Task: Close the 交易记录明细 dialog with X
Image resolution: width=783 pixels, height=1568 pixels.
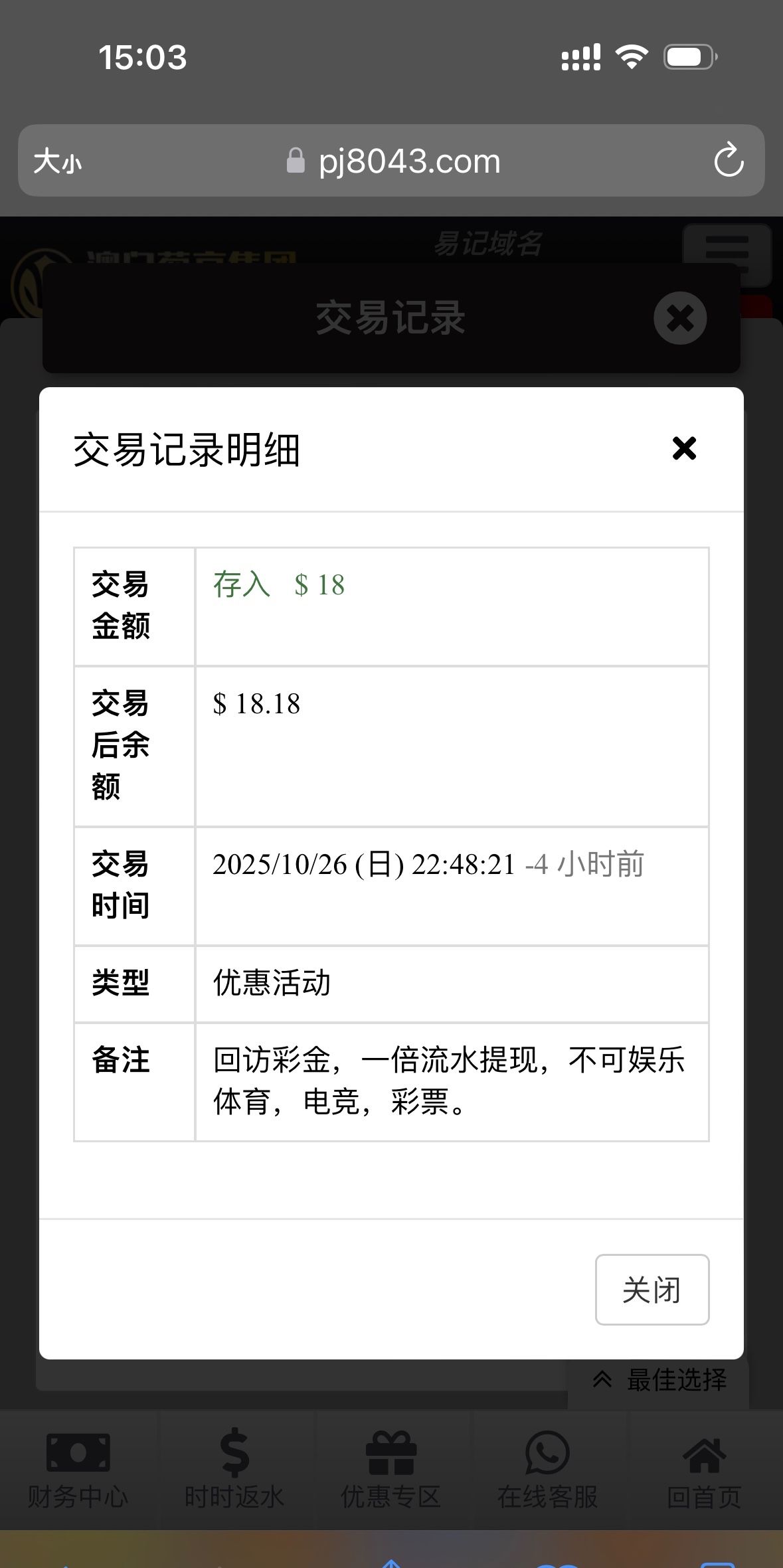Action: click(x=684, y=448)
